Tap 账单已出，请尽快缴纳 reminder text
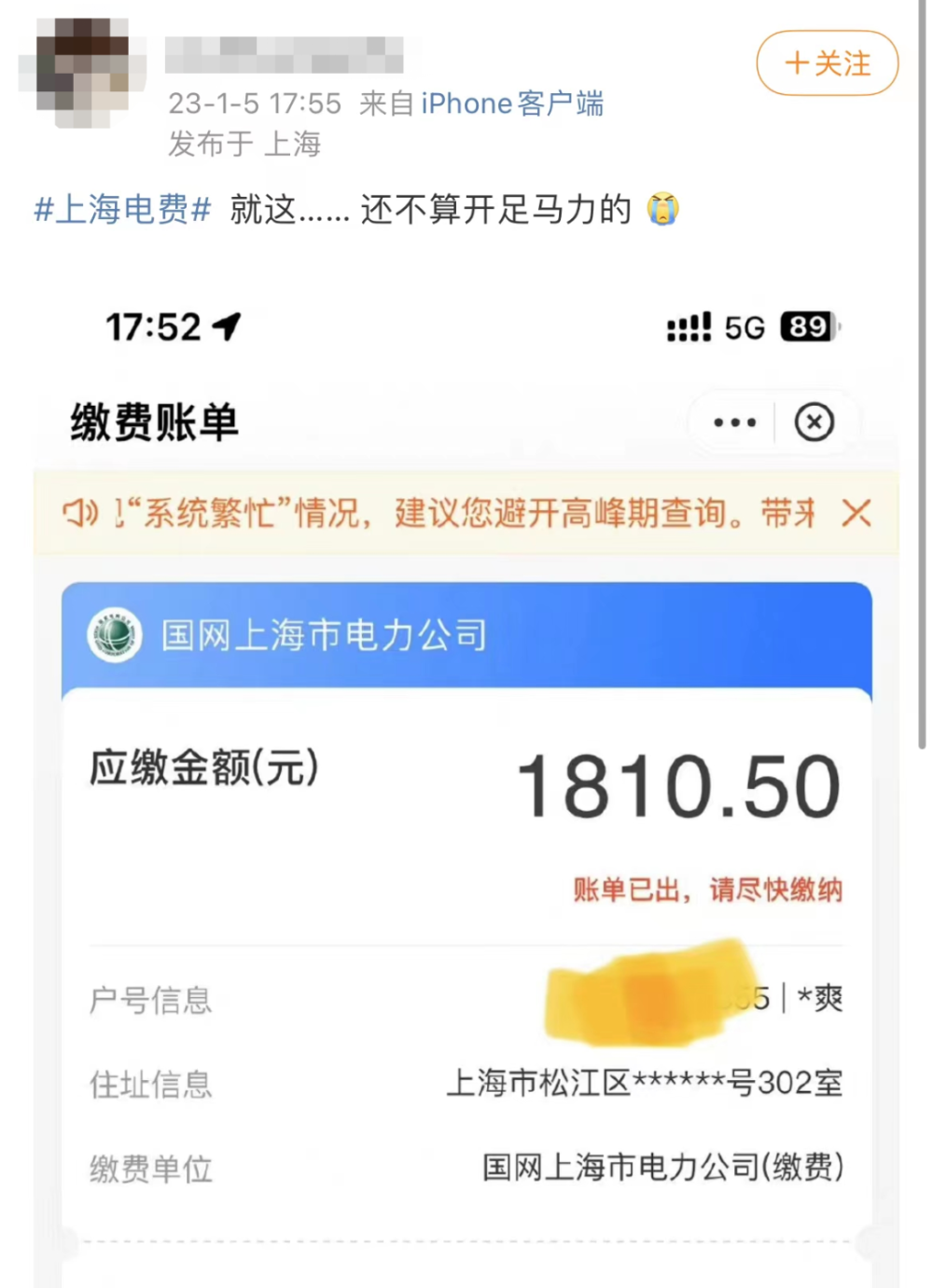This screenshot has height=1288, width=933. 706,892
